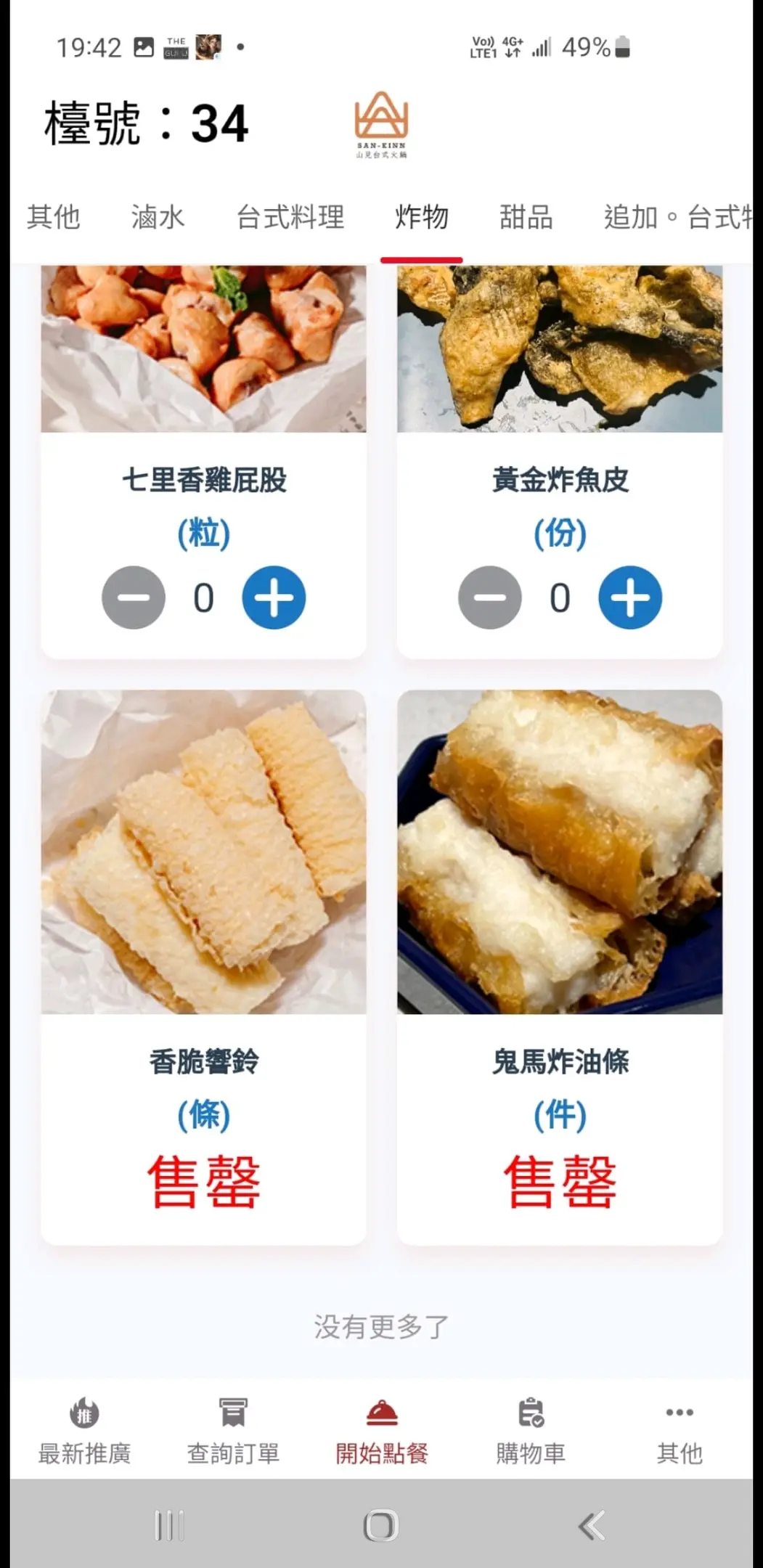Select the 滷水 category tab

158,217
